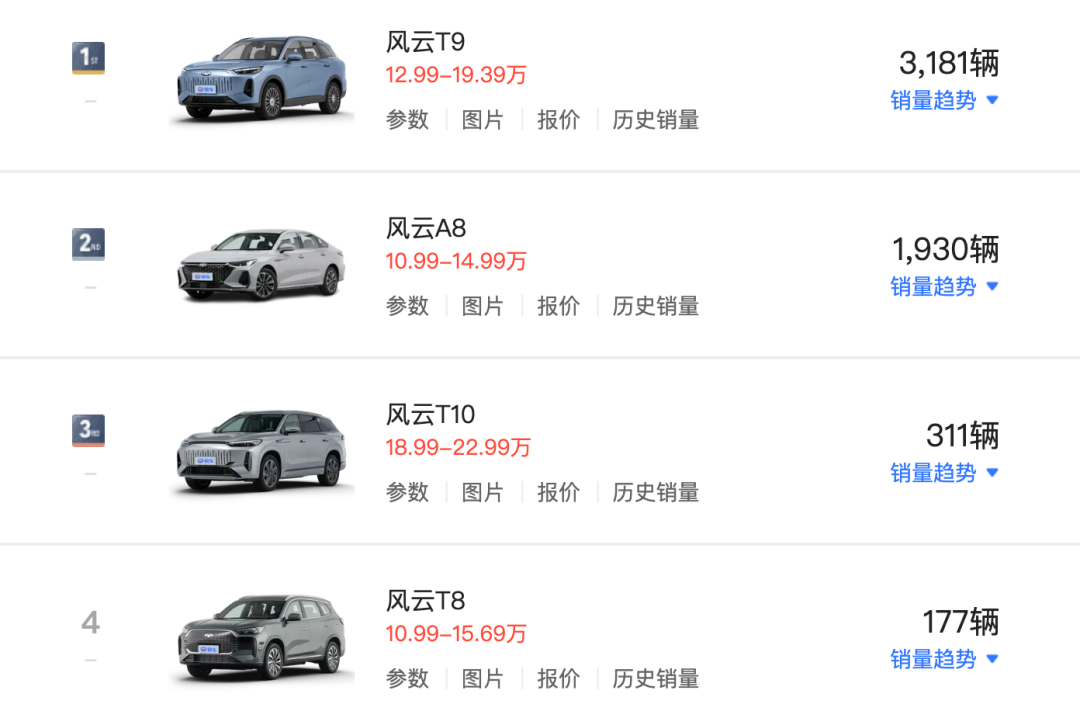Image resolution: width=1080 pixels, height=725 pixels.
Task: Open the 风云T9 car image
Action: pyautogui.click(x=261, y=79)
